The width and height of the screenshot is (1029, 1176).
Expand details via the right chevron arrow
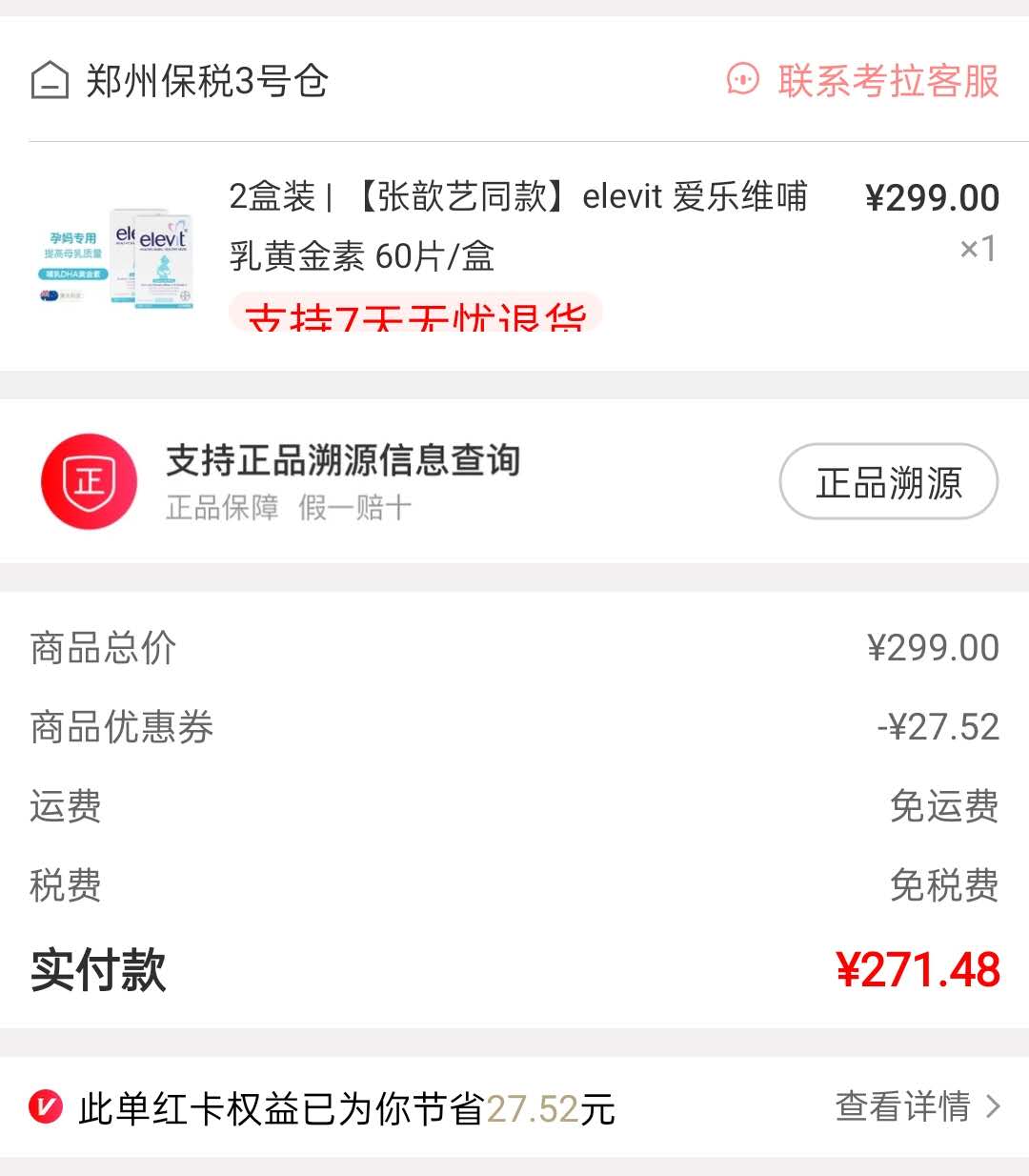[x=992, y=1108]
